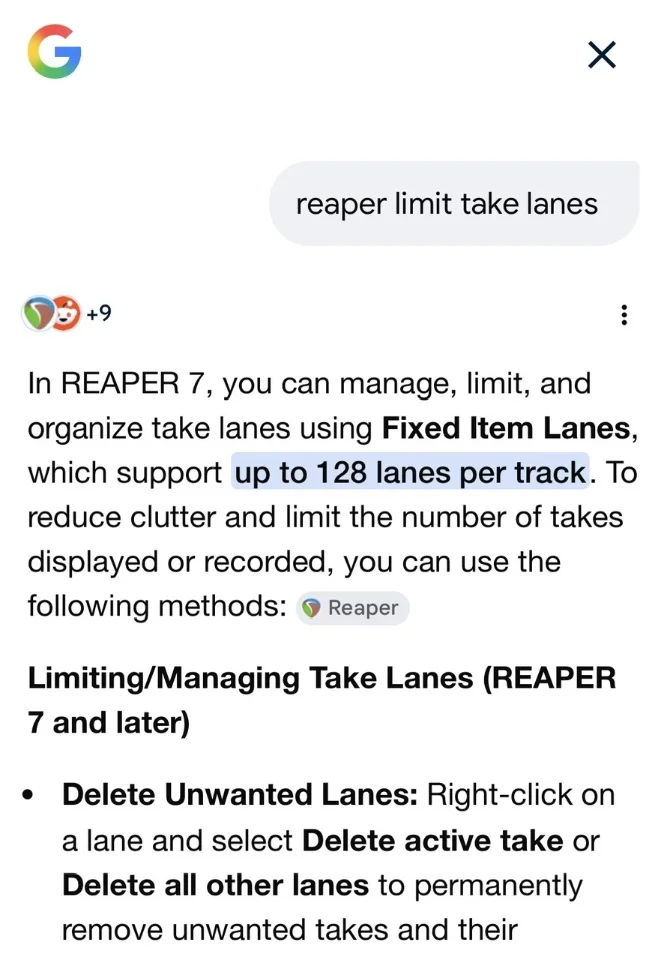Tap the highlighted 128 lanes per track text

pos(411,472)
